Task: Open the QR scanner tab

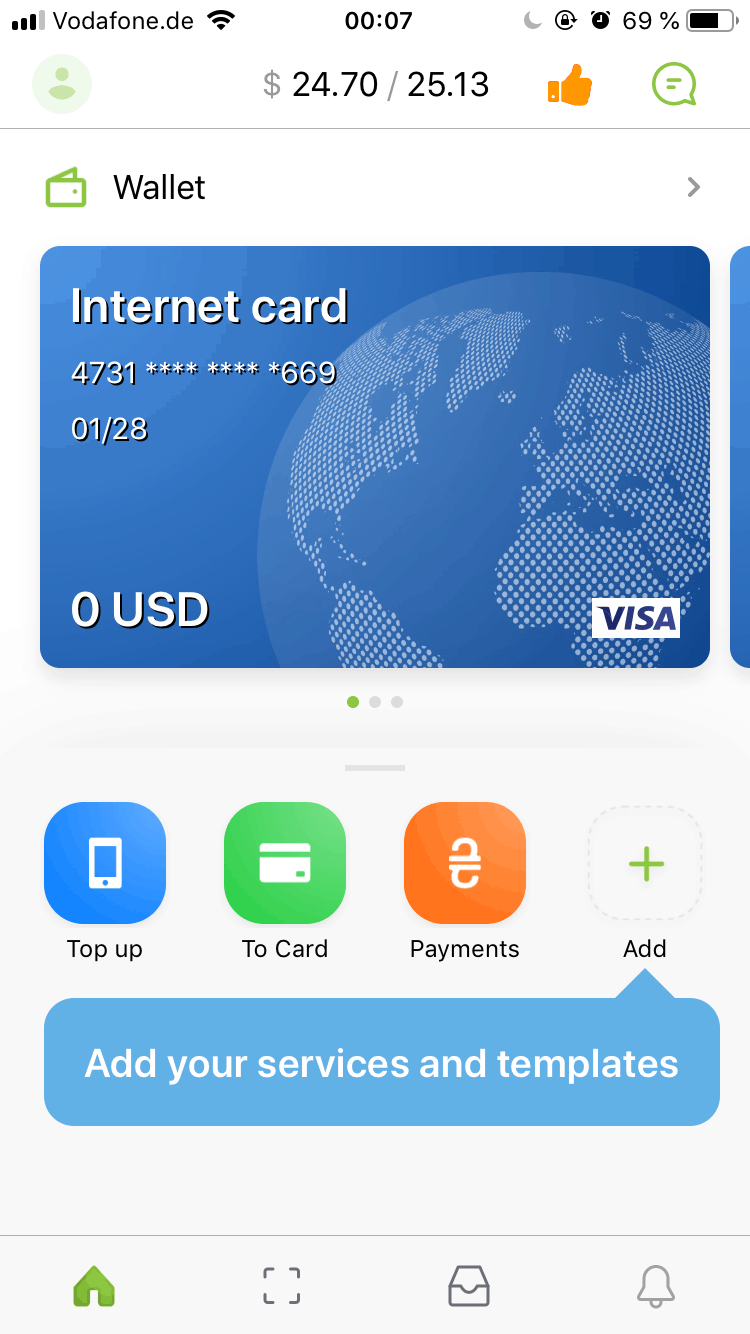Action: coord(281,1285)
